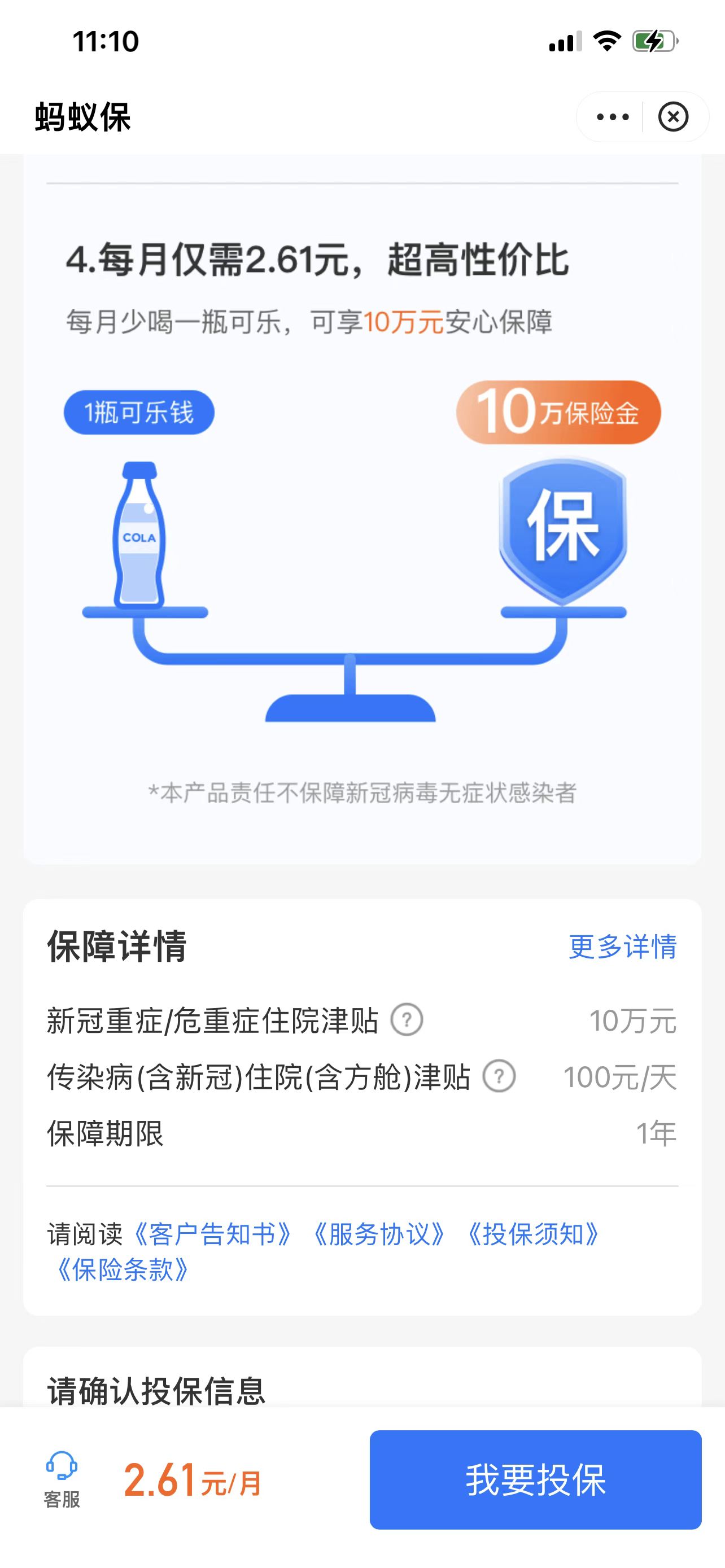Open 更多详情 for coverage details
Viewport: 725px width, 1568px height.
click(x=622, y=947)
